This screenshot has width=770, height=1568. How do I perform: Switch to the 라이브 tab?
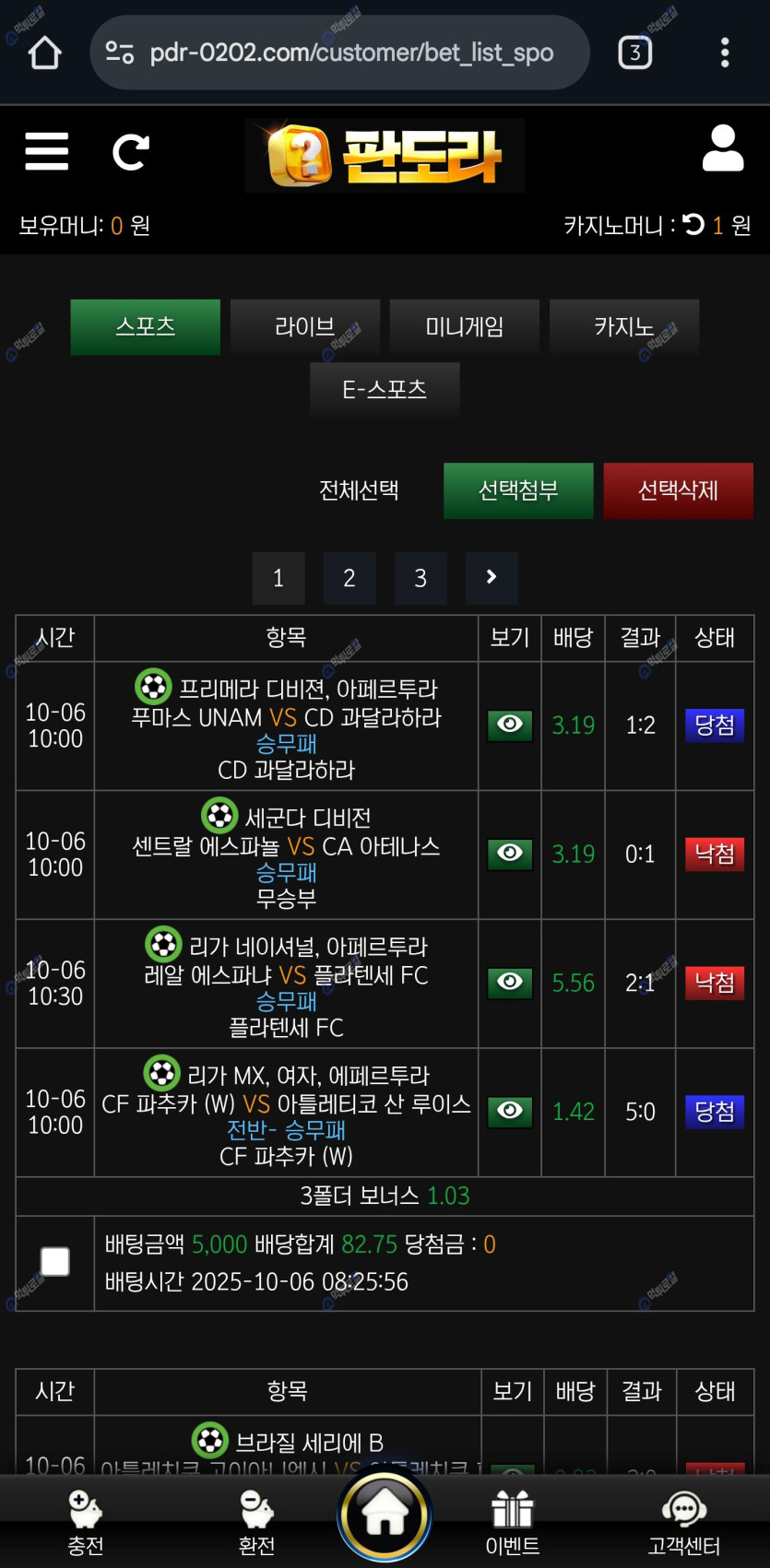click(304, 327)
